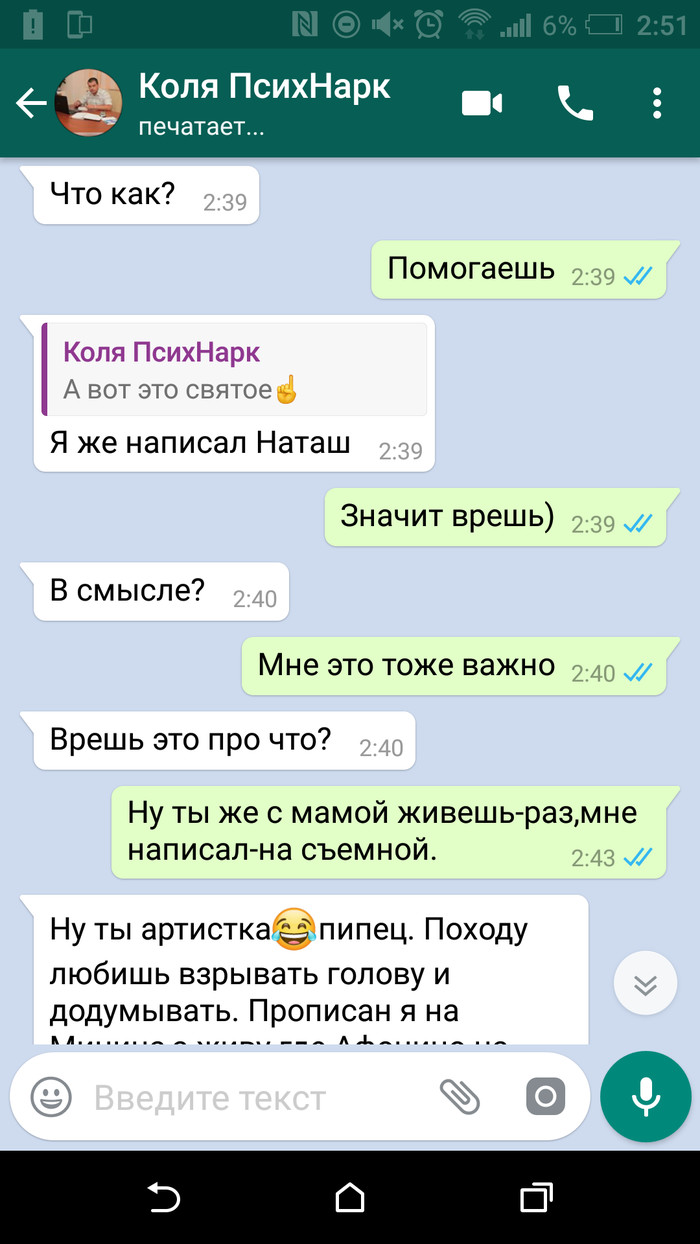This screenshot has height=1244, width=700.
Task: Attach a file with the paperclip
Action: coord(460,1098)
